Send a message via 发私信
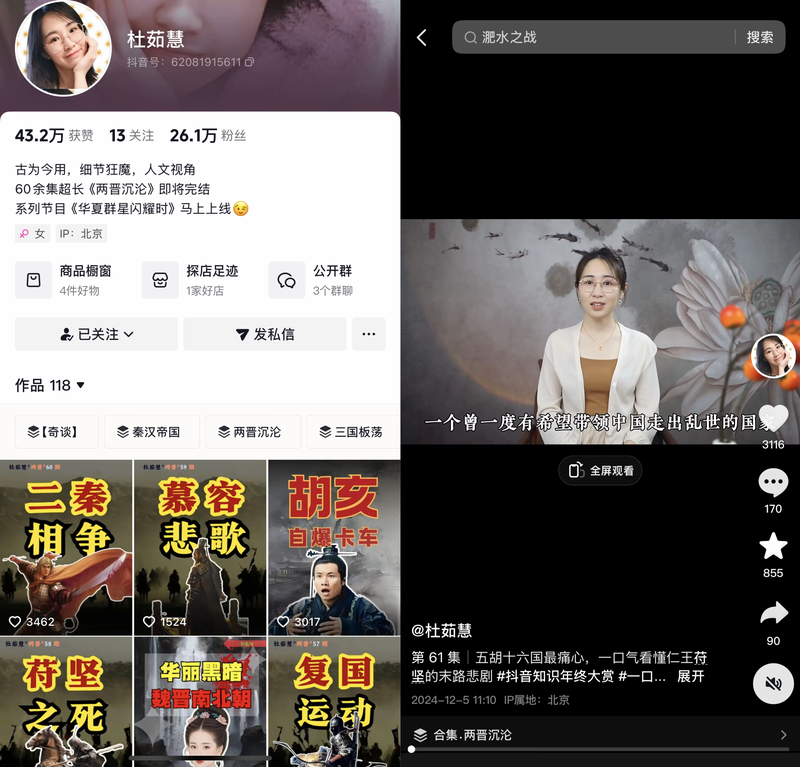The height and width of the screenshot is (767, 800). coord(264,334)
